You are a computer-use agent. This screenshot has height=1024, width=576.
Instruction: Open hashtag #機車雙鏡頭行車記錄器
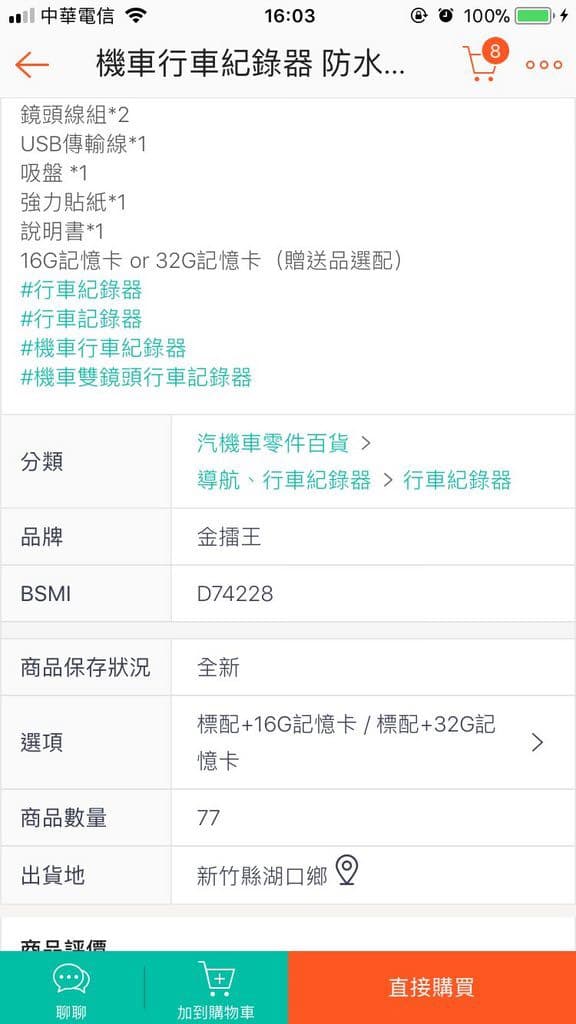136,377
